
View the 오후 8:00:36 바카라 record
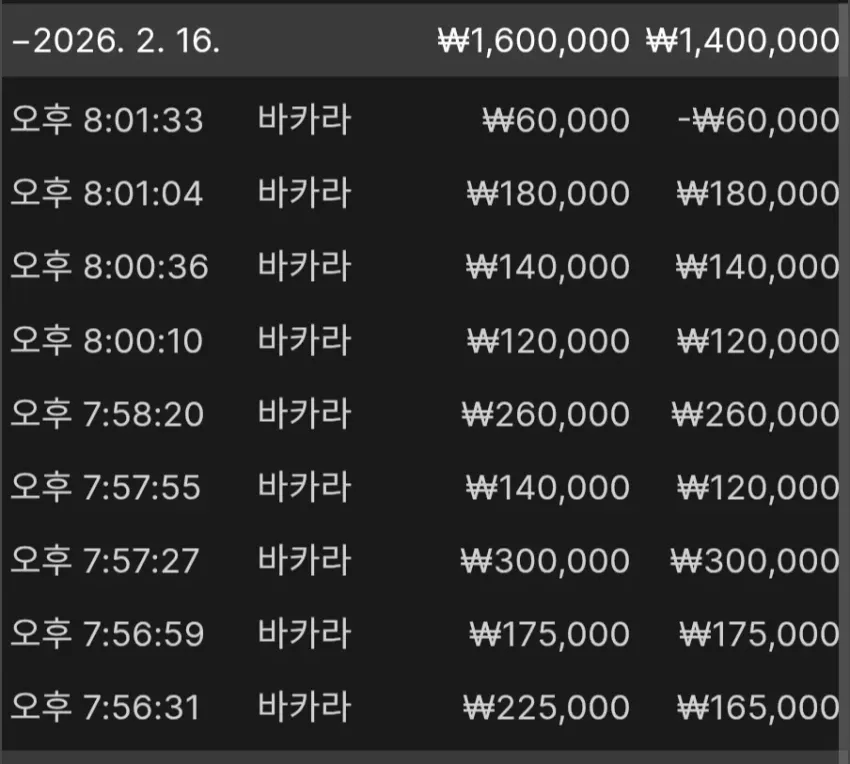pos(421,267)
